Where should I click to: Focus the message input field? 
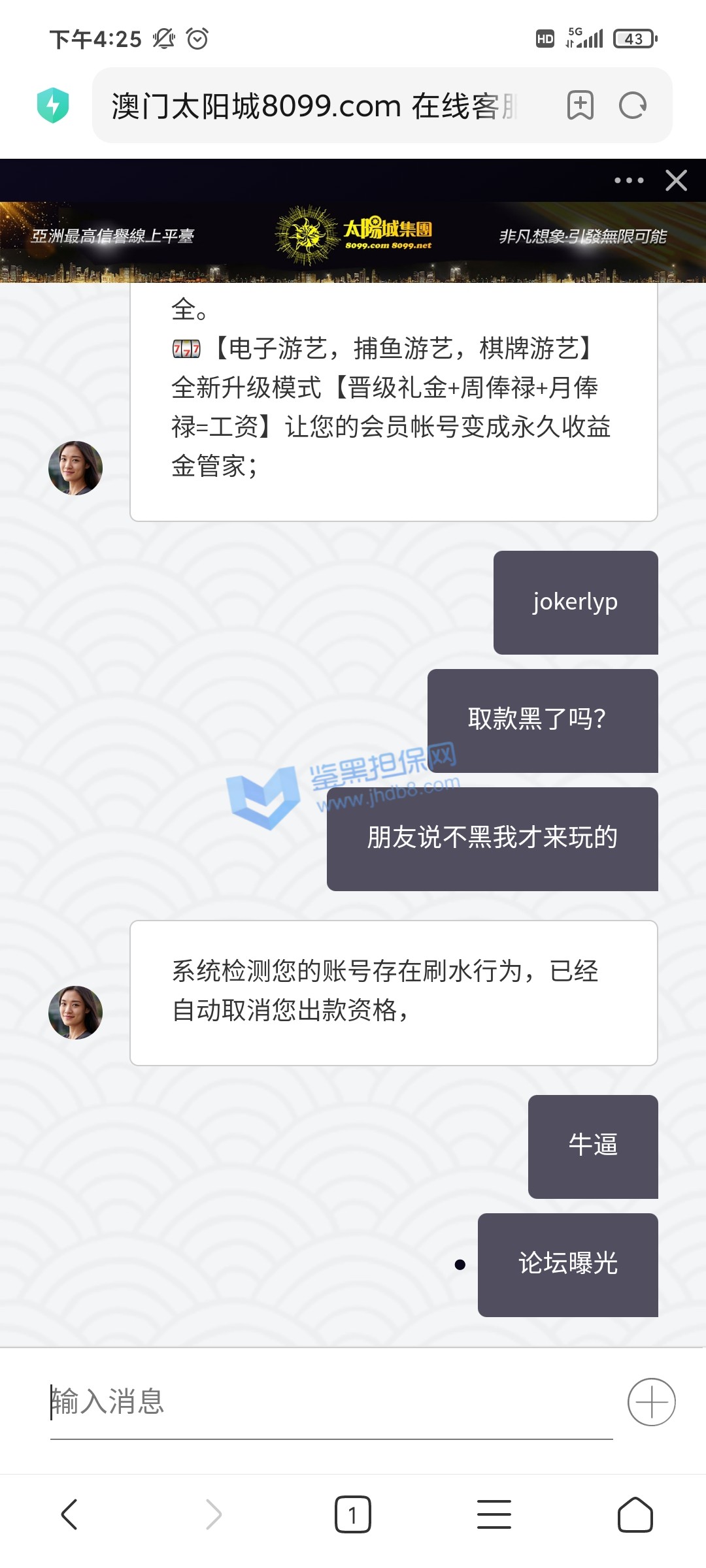[x=327, y=1402]
